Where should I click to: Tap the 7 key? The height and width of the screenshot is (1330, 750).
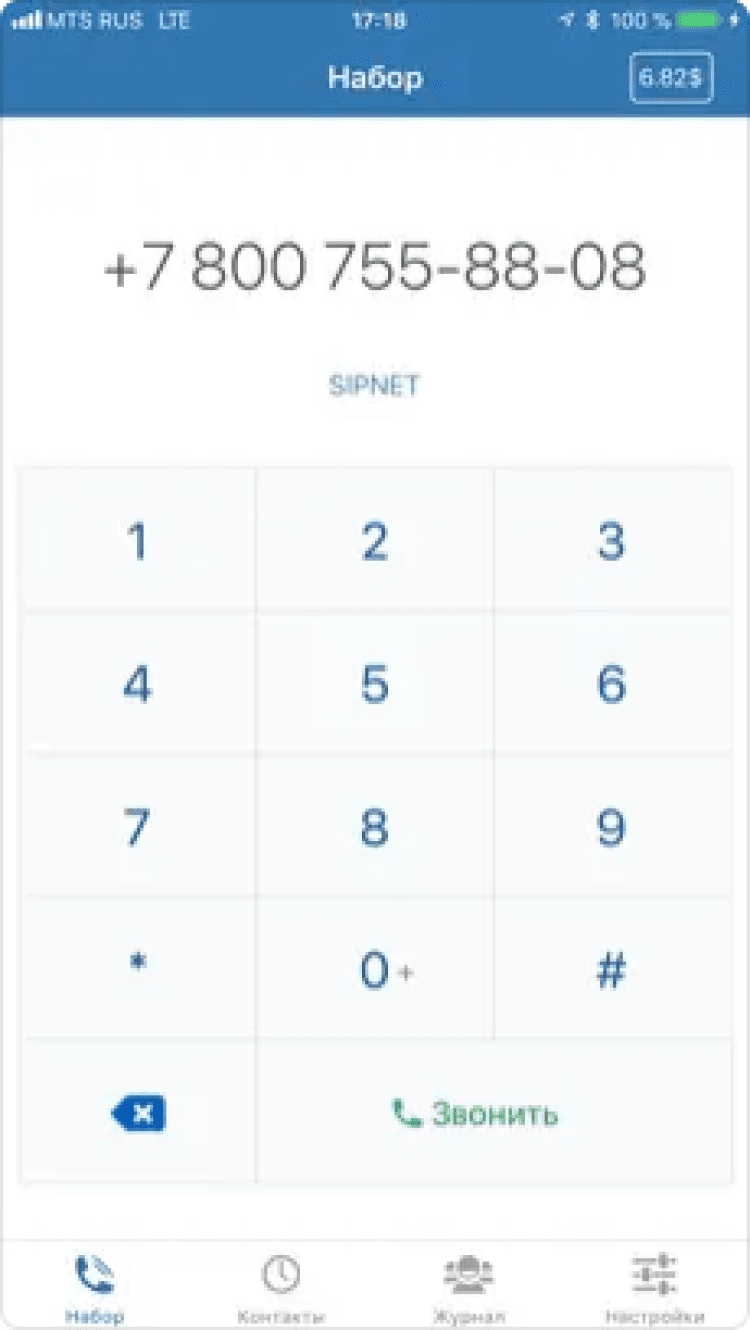coord(138,828)
